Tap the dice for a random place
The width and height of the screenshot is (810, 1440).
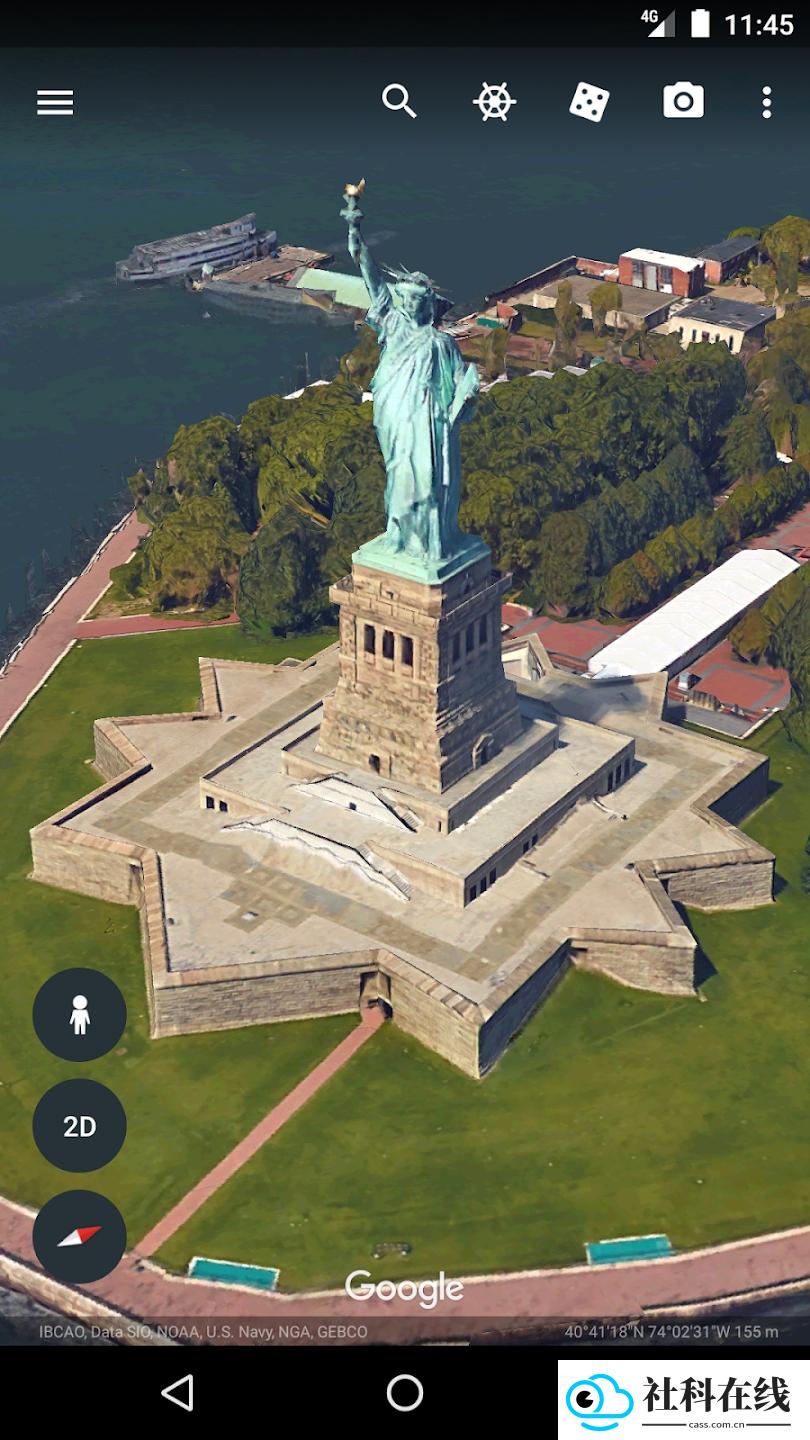[x=589, y=102]
